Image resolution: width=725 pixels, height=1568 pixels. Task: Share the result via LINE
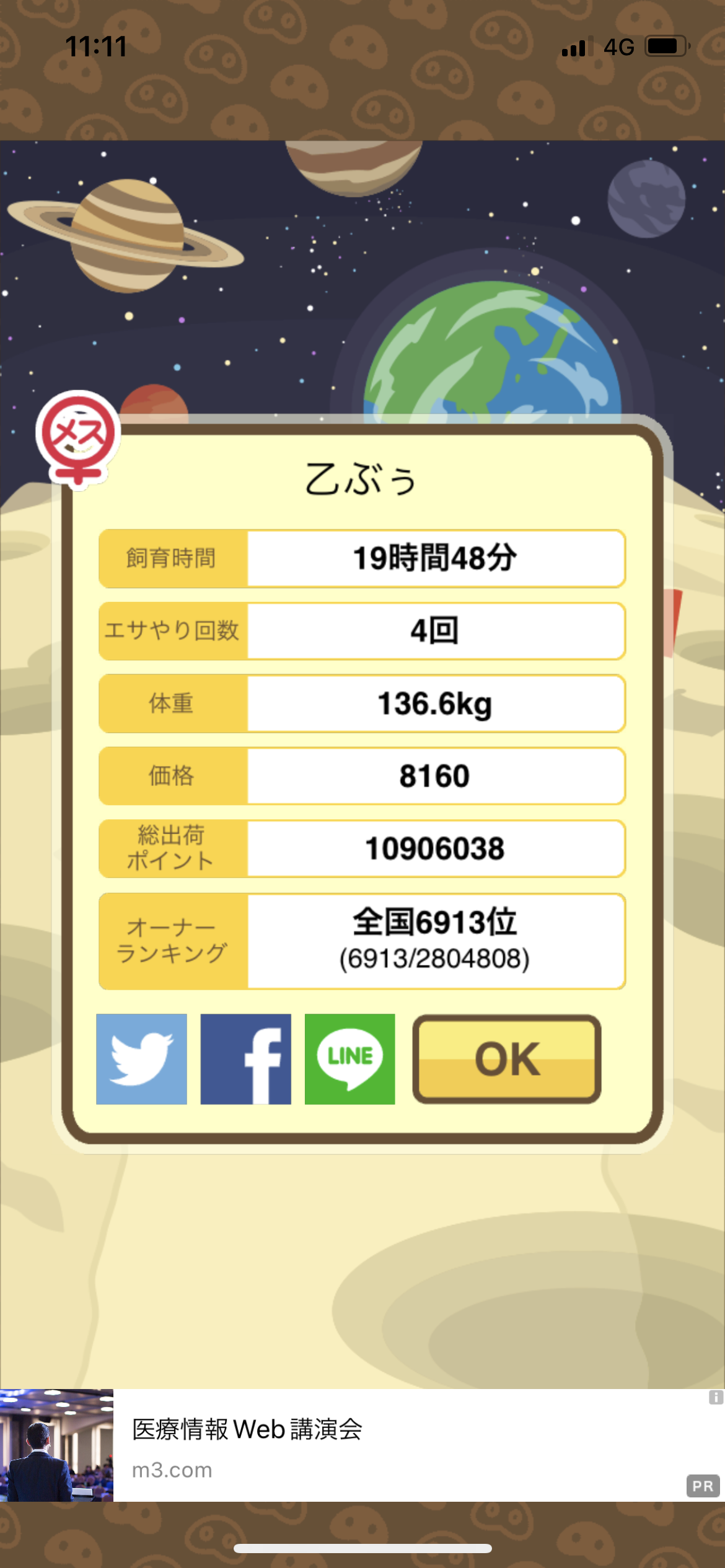click(x=349, y=1059)
